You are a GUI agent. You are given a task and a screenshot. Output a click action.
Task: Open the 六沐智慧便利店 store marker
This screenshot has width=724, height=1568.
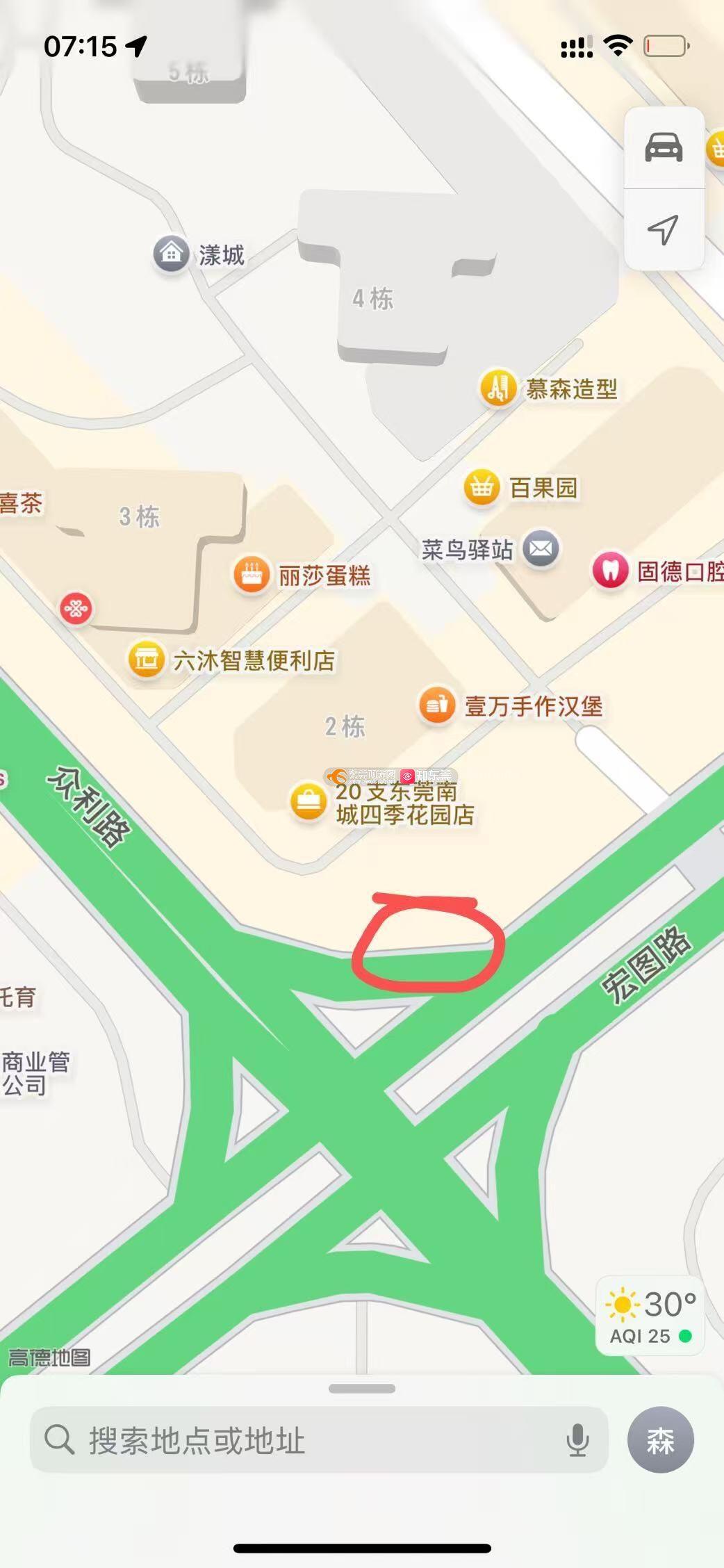tap(146, 659)
